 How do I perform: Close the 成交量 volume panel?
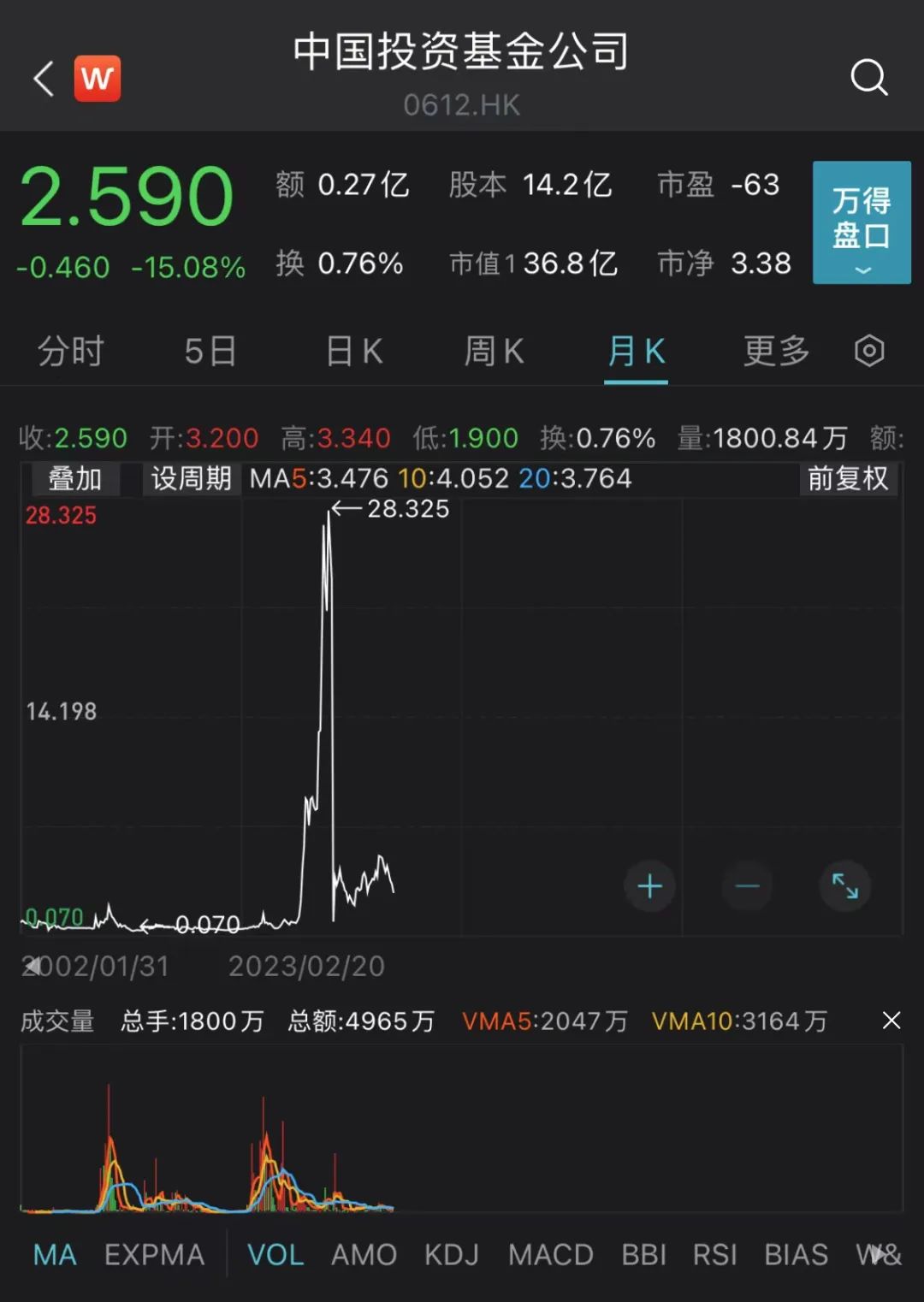point(891,1021)
